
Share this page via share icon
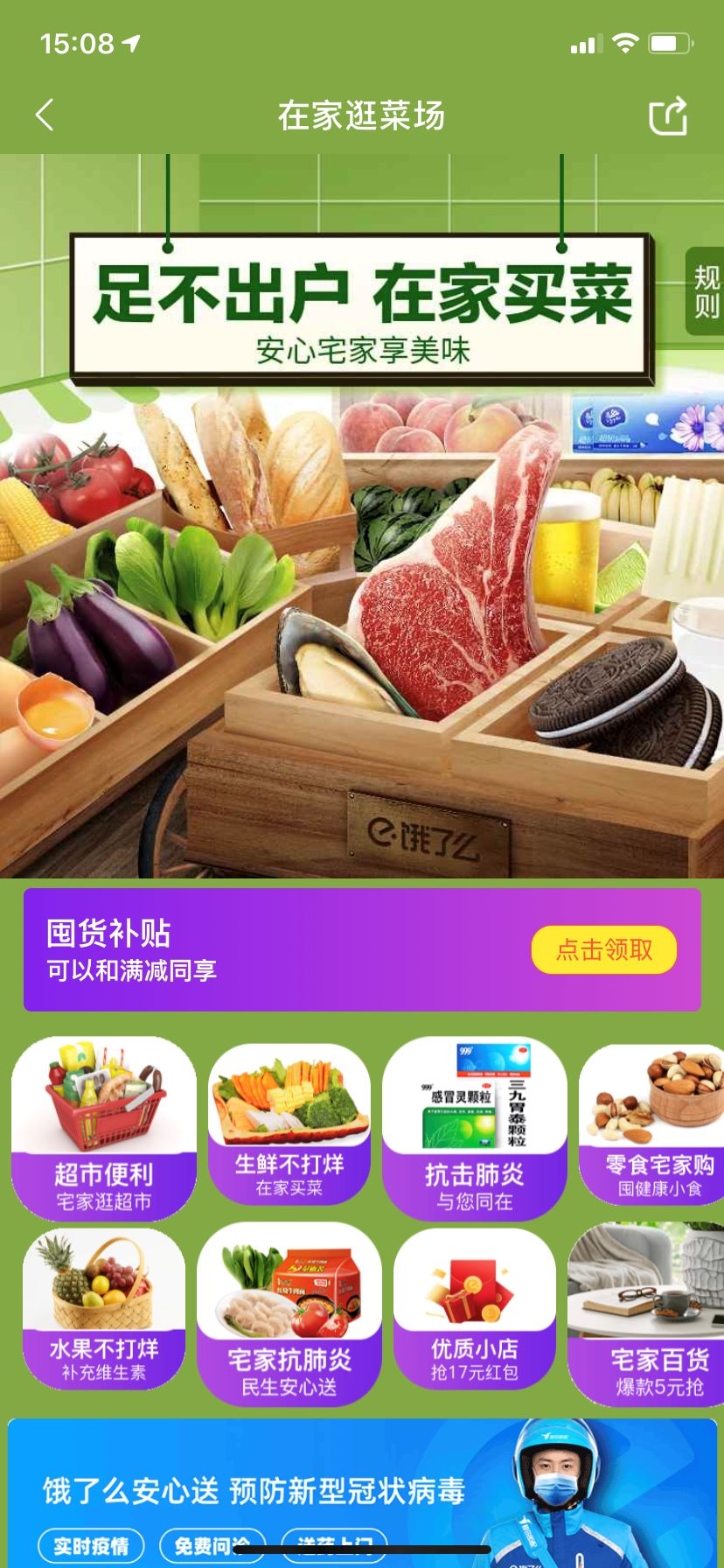coord(667,116)
